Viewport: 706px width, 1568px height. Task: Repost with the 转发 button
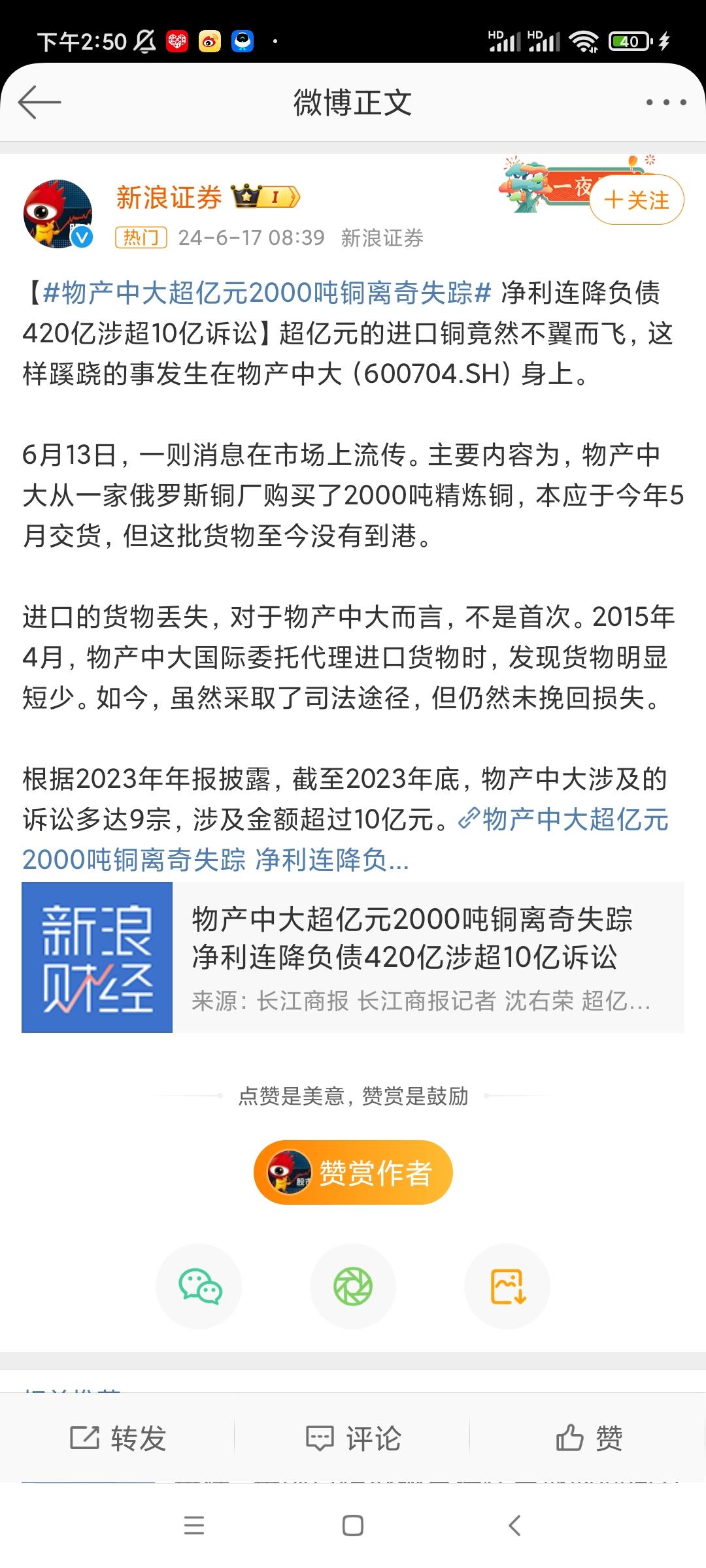coord(118,1438)
